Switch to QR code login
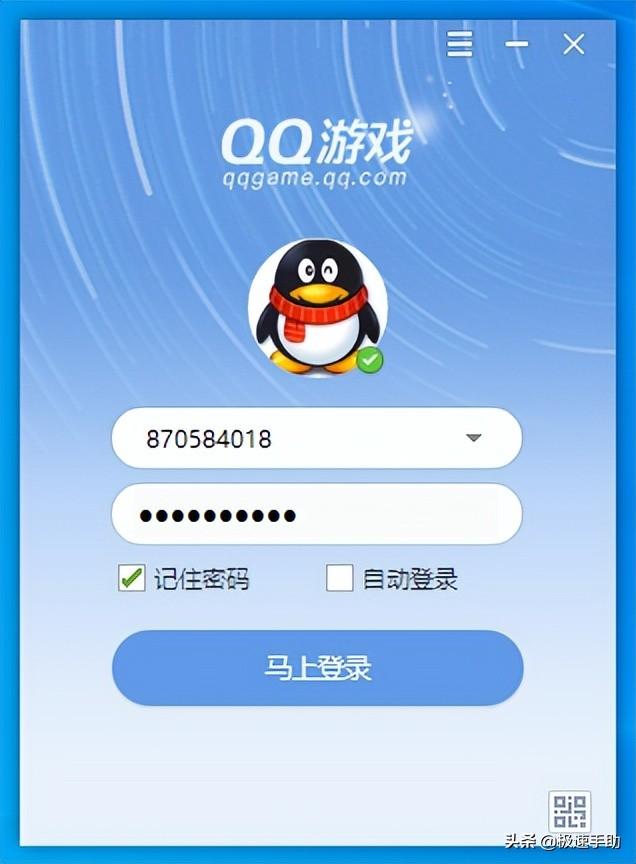The image size is (636, 864). [x=569, y=811]
